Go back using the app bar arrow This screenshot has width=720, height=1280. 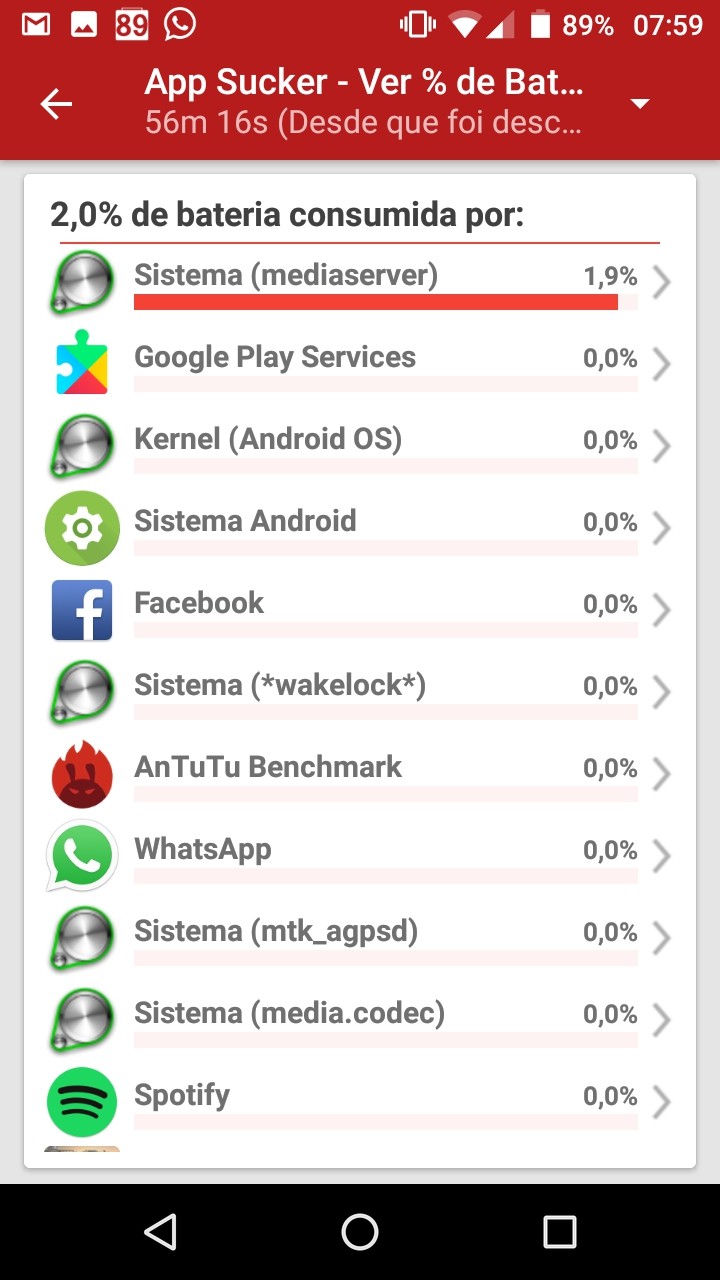point(56,104)
